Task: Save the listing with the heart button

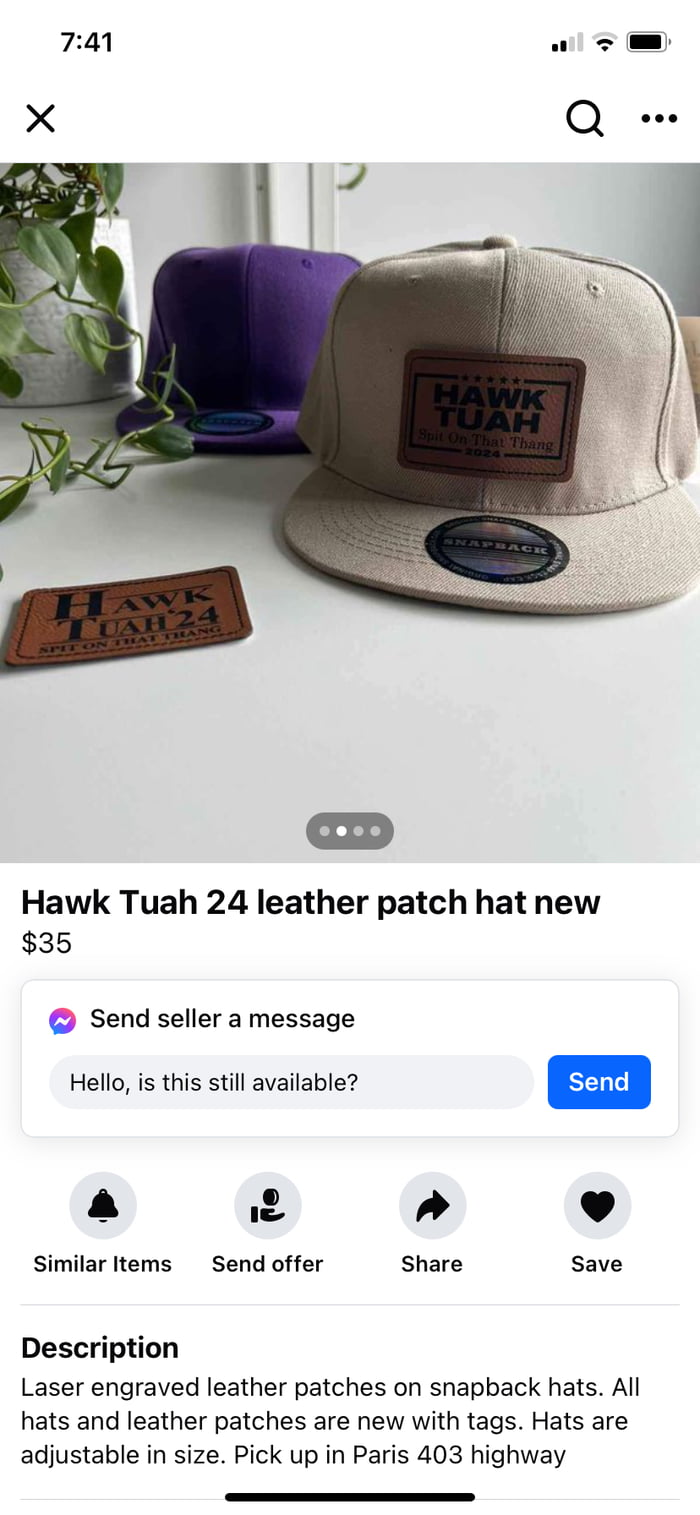Action: tap(597, 1206)
